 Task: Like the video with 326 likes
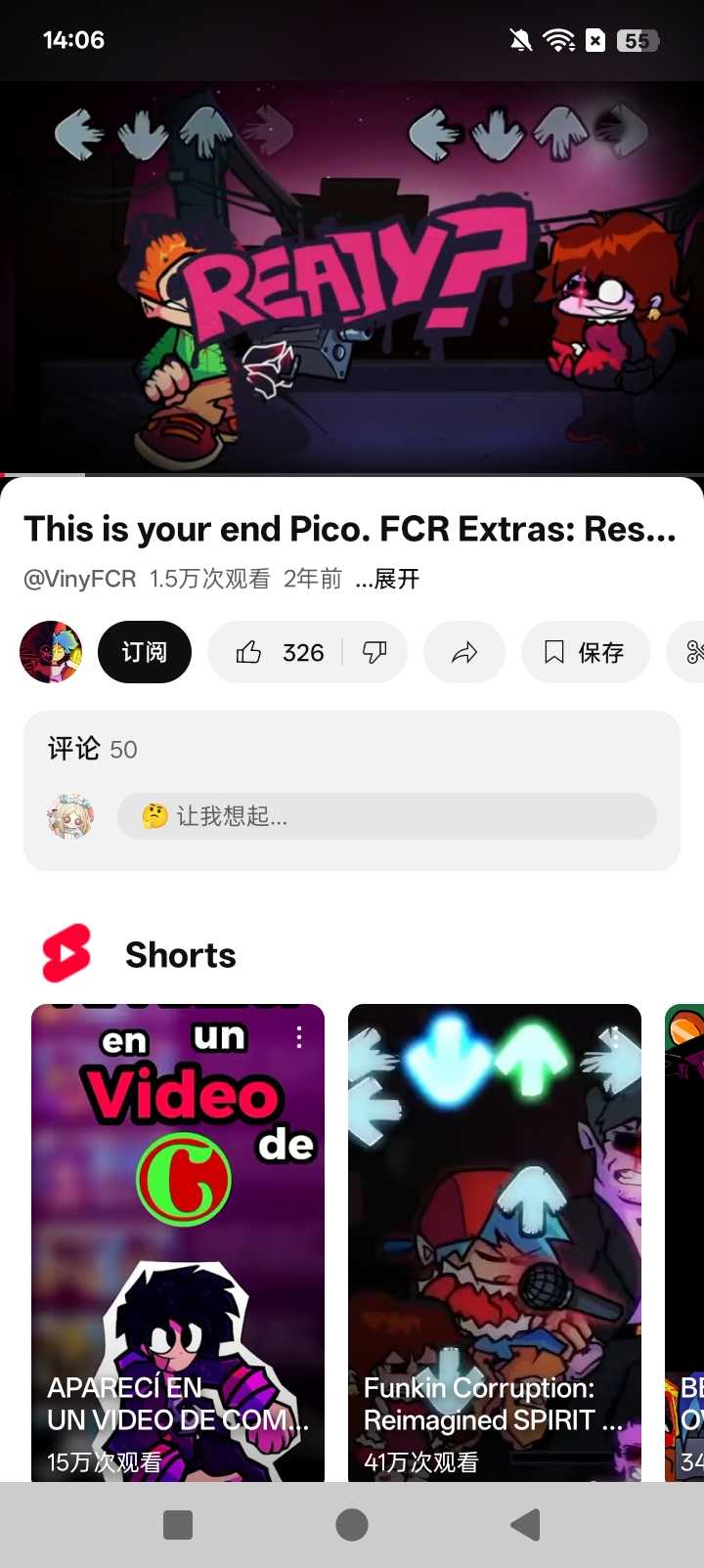(x=278, y=652)
